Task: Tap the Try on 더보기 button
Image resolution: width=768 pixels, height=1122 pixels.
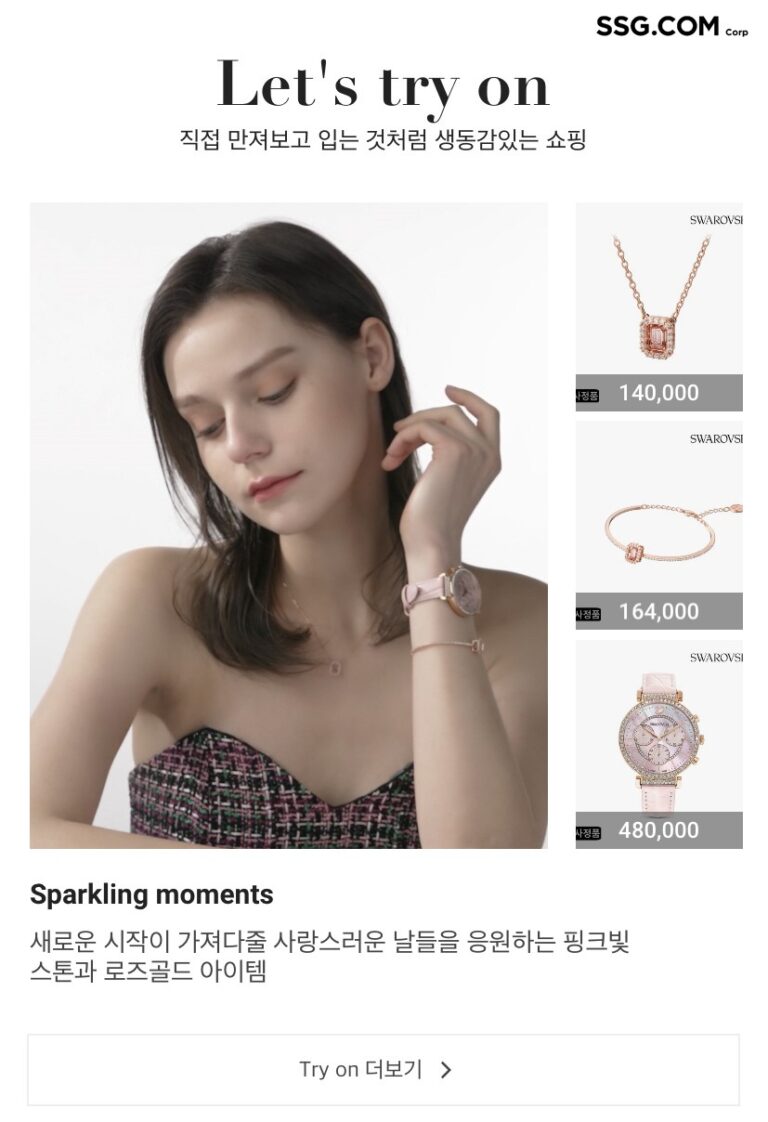Action: (383, 1069)
